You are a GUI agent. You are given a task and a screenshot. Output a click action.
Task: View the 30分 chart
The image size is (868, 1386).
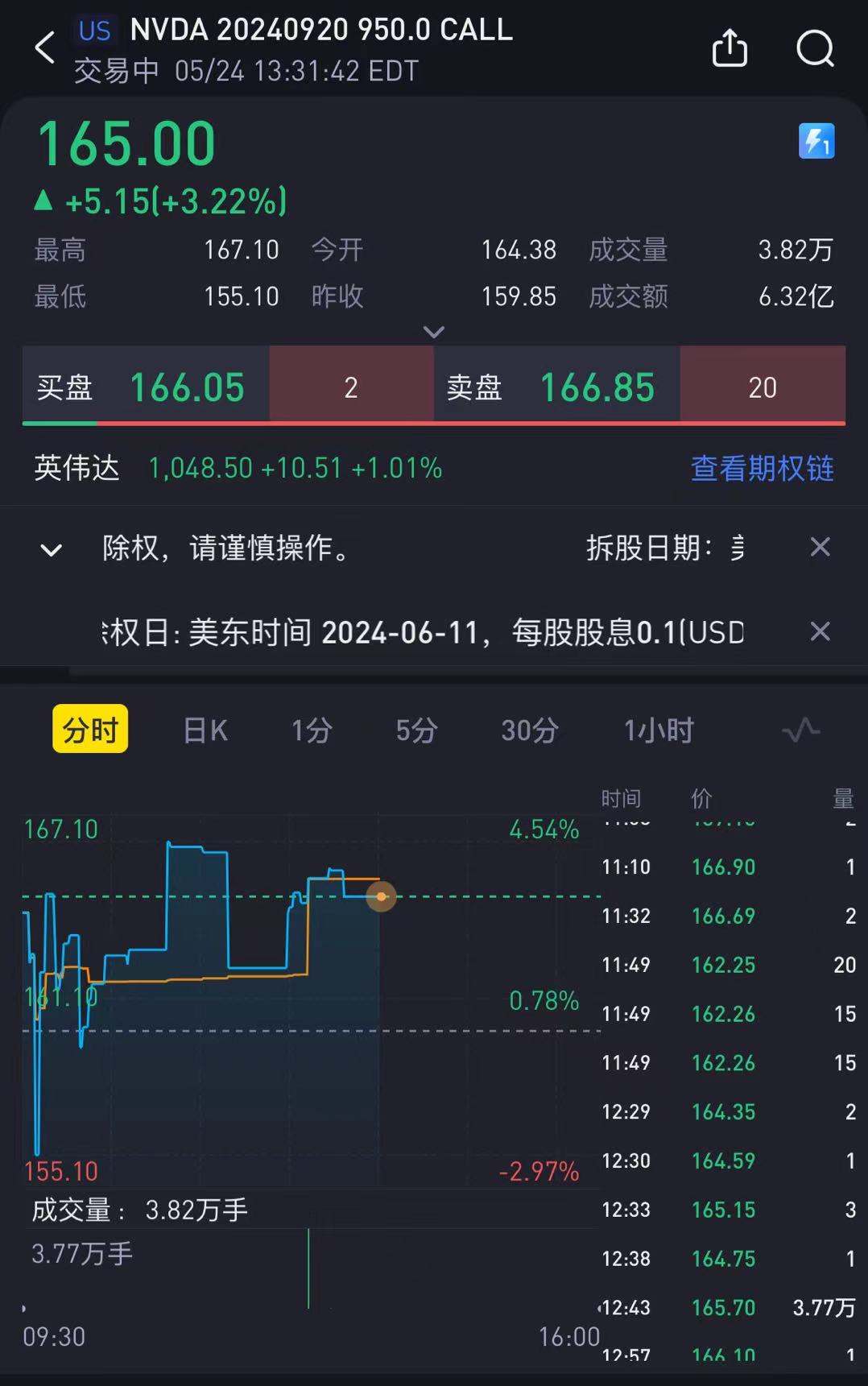(x=529, y=730)
